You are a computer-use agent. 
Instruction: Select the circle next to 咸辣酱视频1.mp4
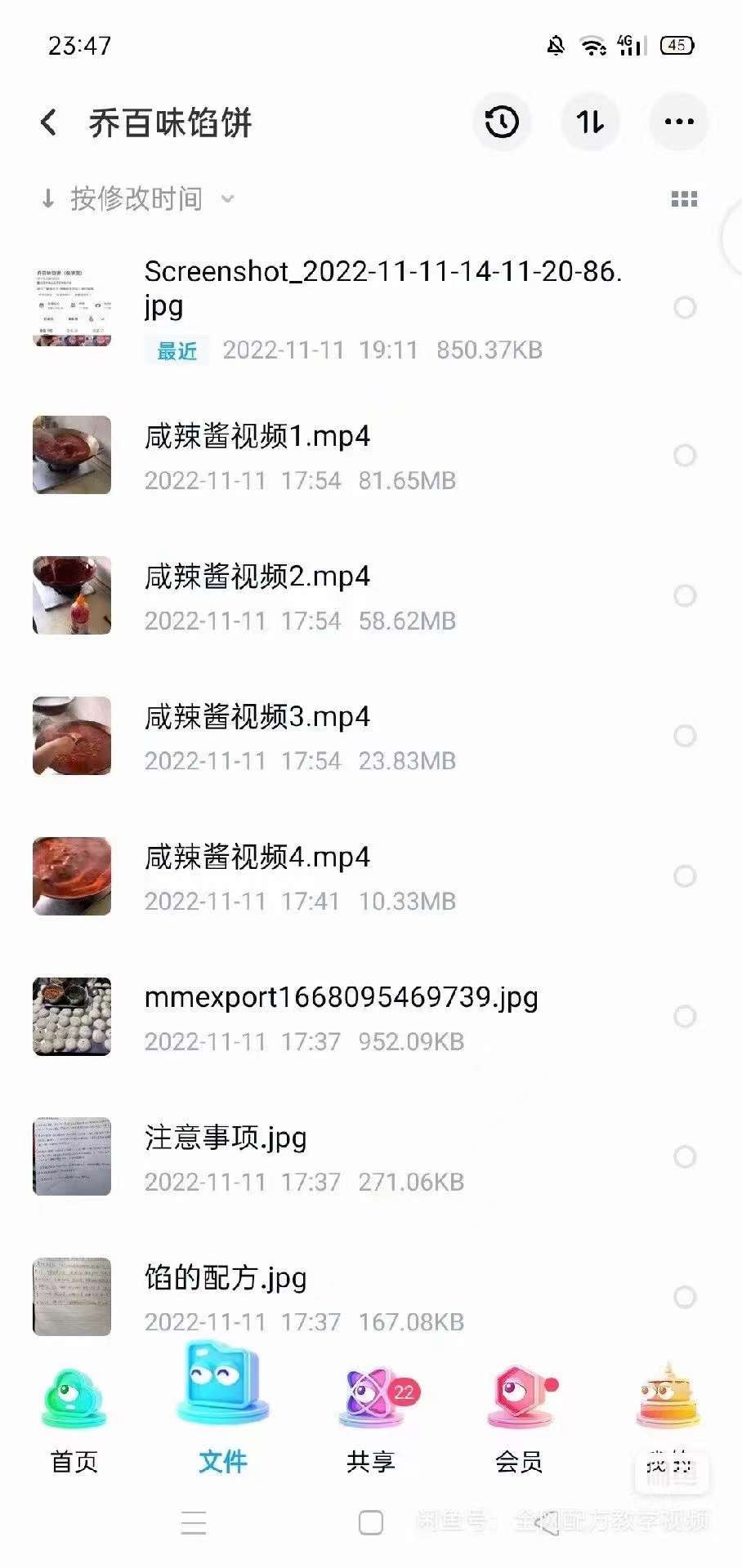coord(684,456)
